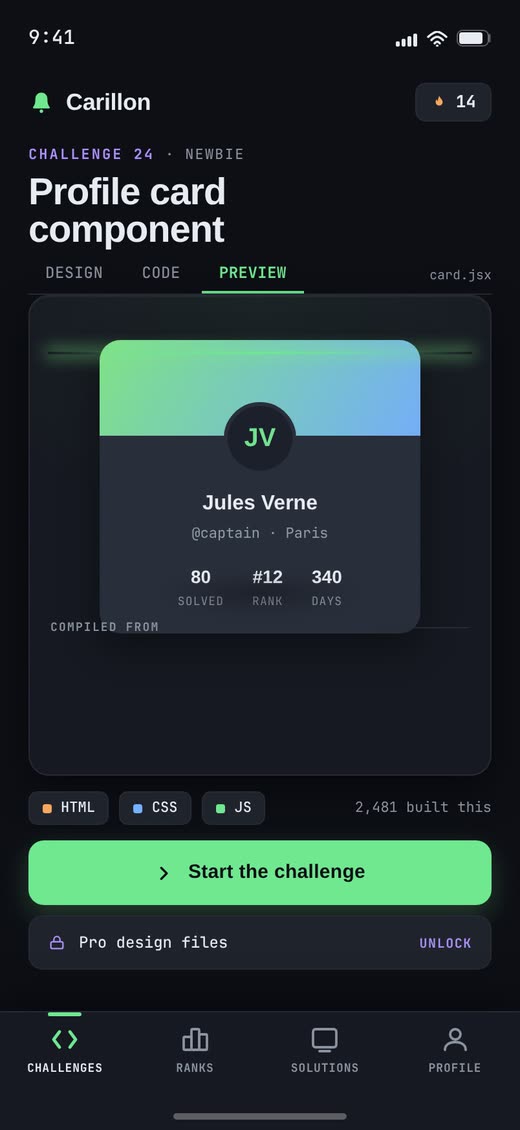Go to the Profile tab
Screen dimensions: 520x1130
pos(454,1050)
